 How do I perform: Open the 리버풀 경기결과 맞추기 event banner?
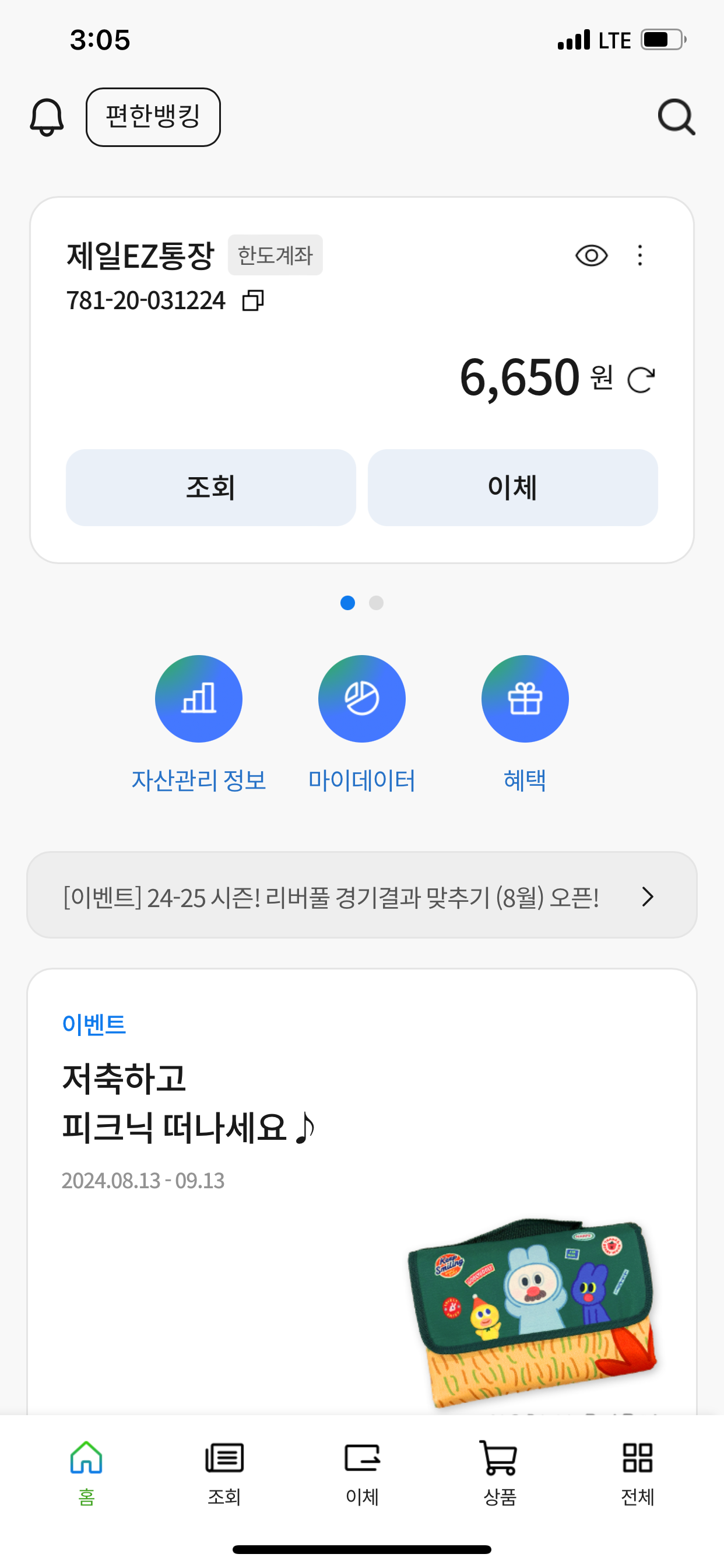click(361, 895)
